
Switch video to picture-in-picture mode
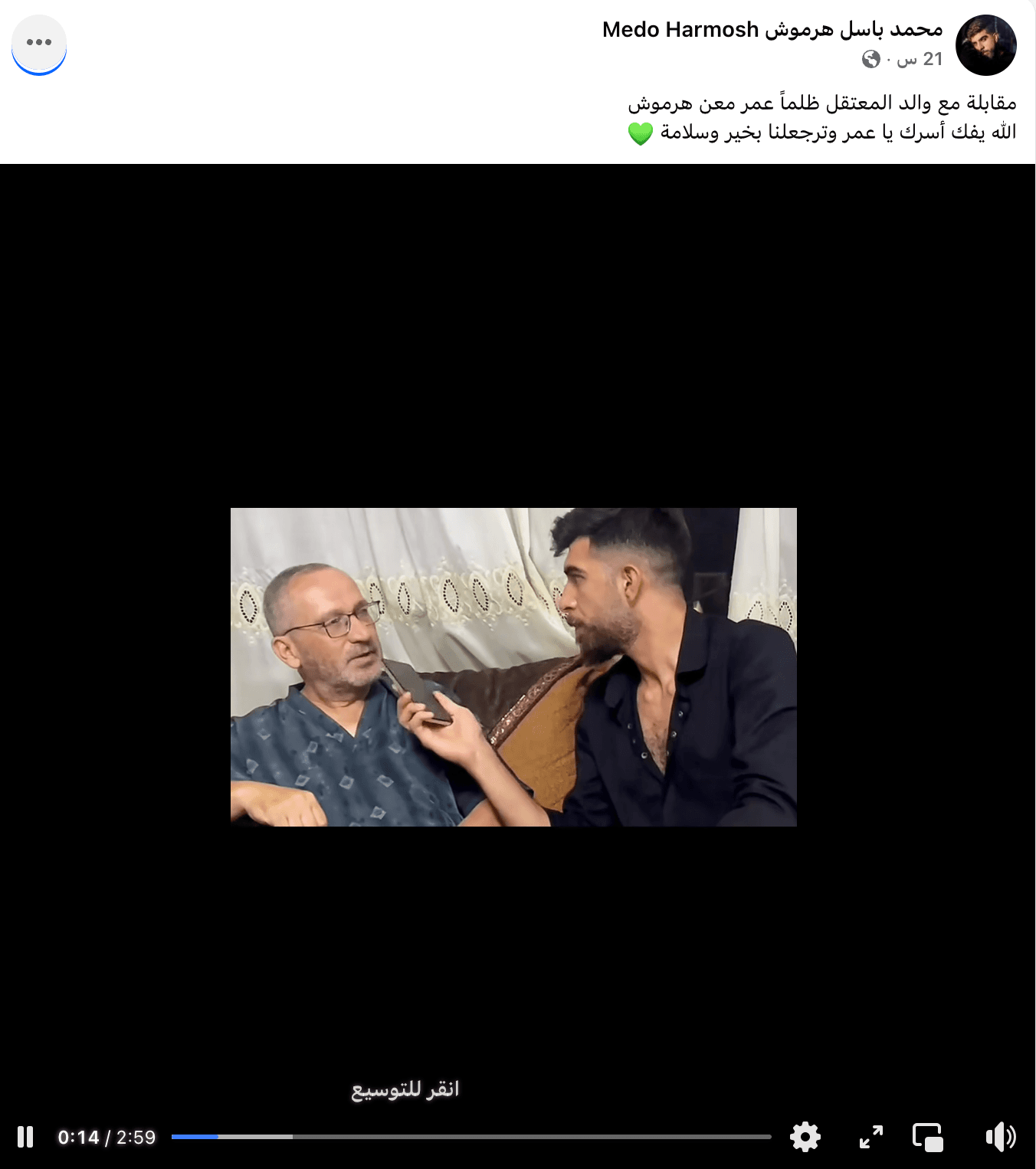click(927, 1137)
